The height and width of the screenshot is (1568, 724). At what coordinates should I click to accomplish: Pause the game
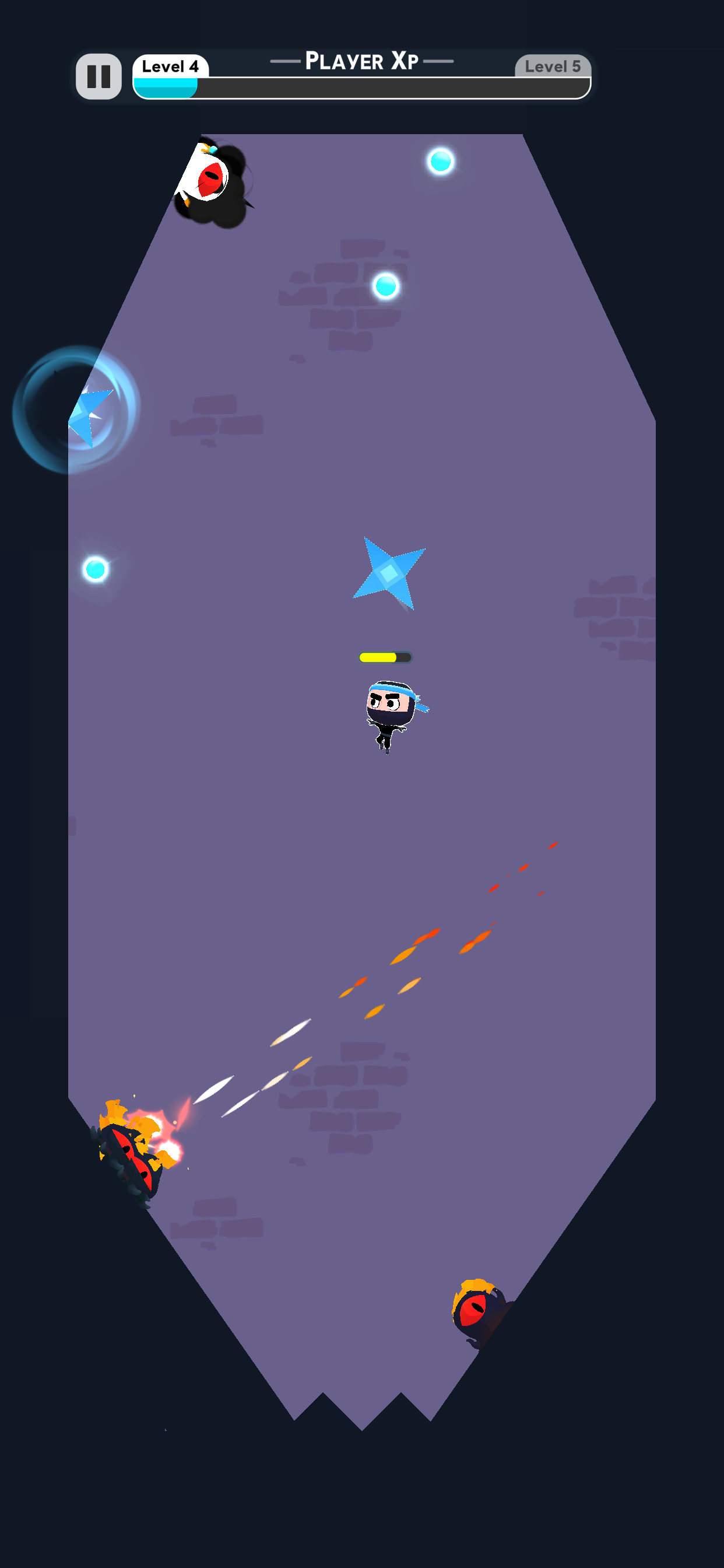(x=99, y=76)
